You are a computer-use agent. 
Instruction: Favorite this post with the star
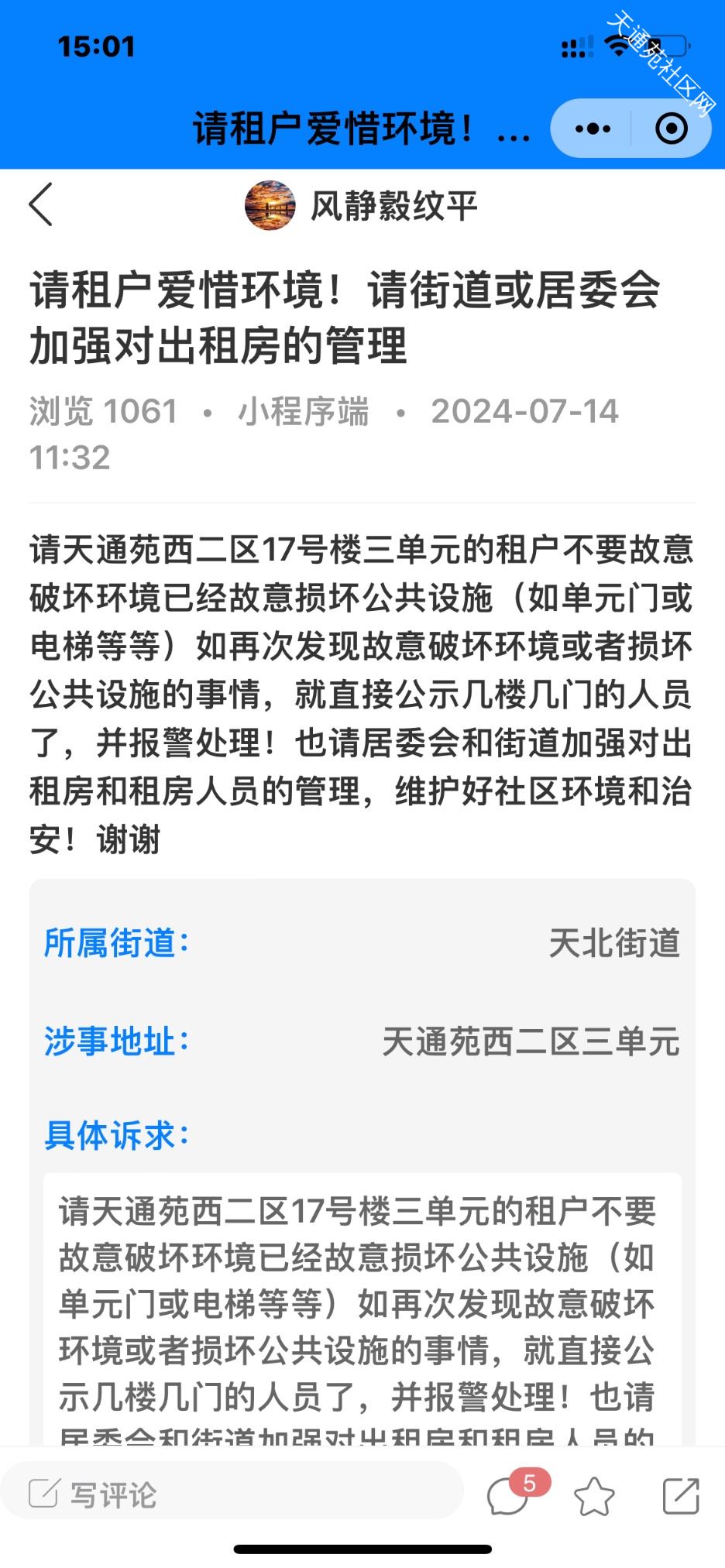(x=594, y=1495)
